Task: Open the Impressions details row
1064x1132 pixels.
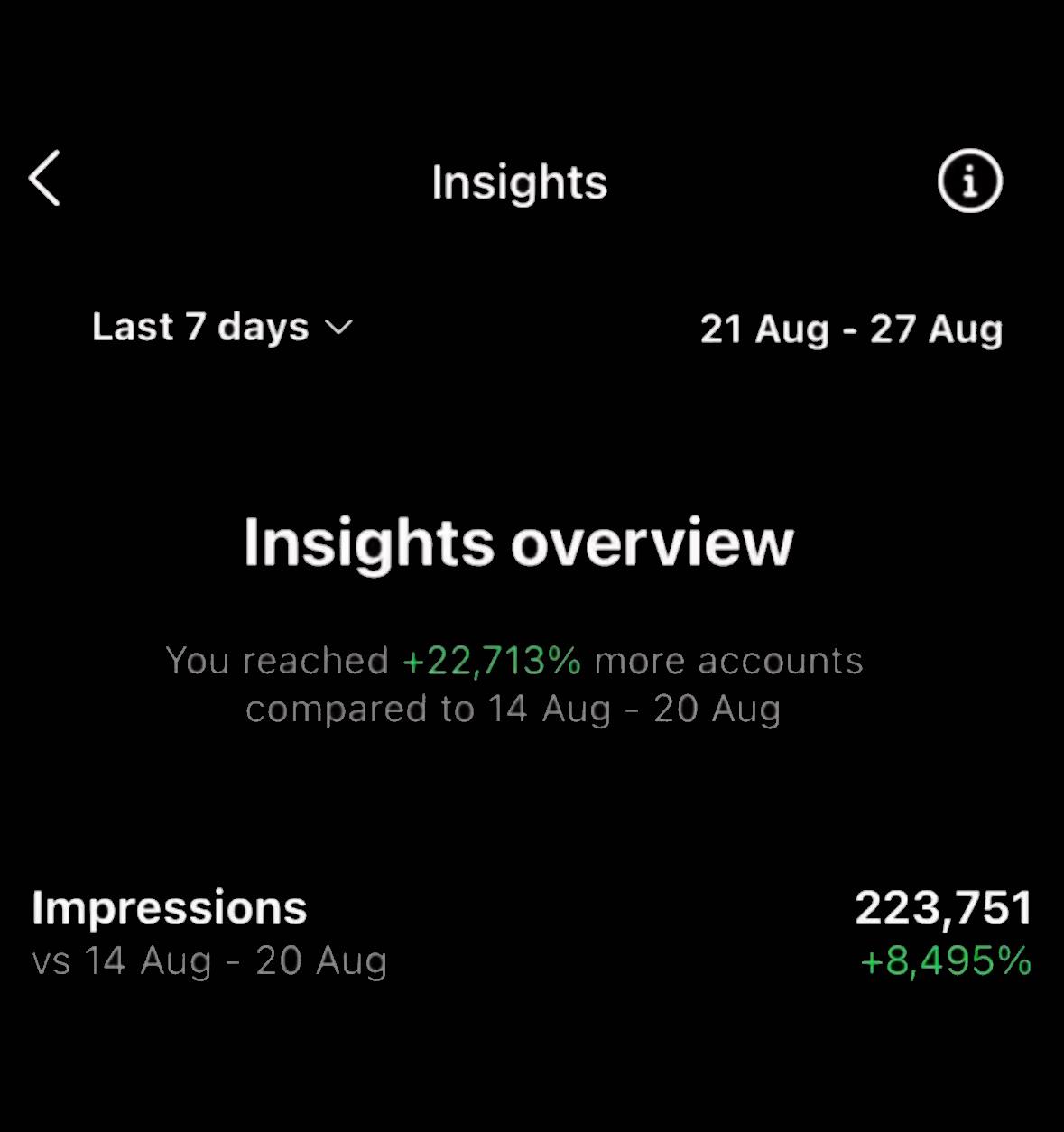Action: pyautogui.click(x=532, y=933)
